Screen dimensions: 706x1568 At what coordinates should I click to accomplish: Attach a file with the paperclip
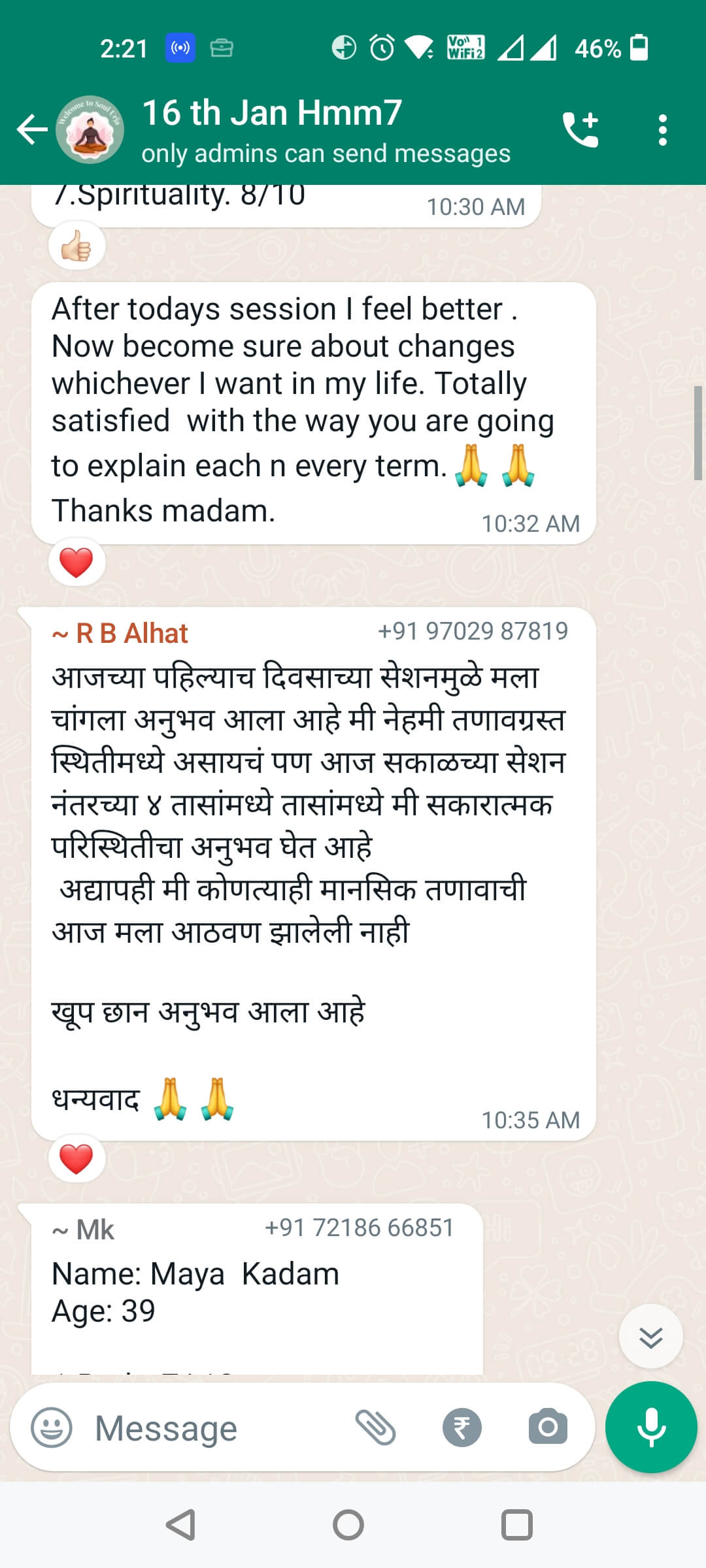coord(376,1427)
